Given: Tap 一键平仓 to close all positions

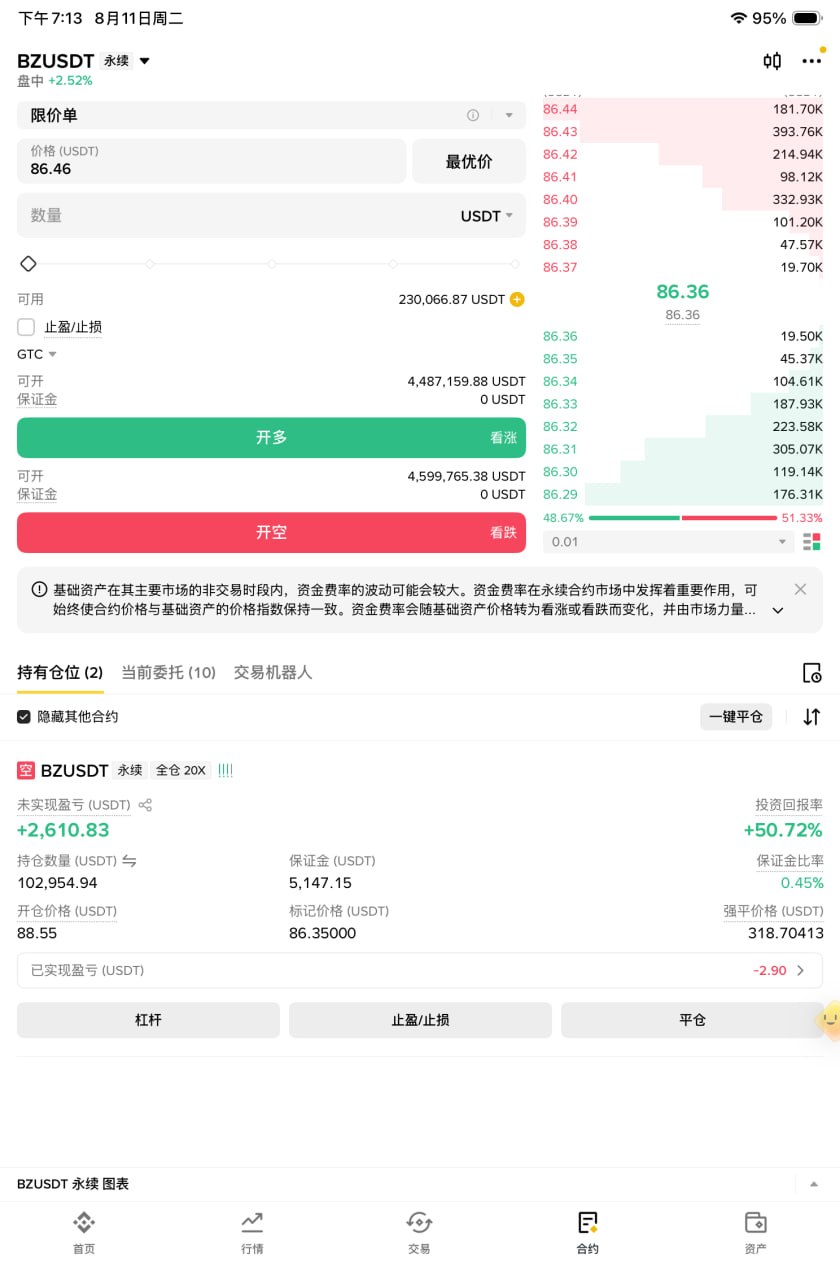Looking at the screenshot, I should coord(736,716).
